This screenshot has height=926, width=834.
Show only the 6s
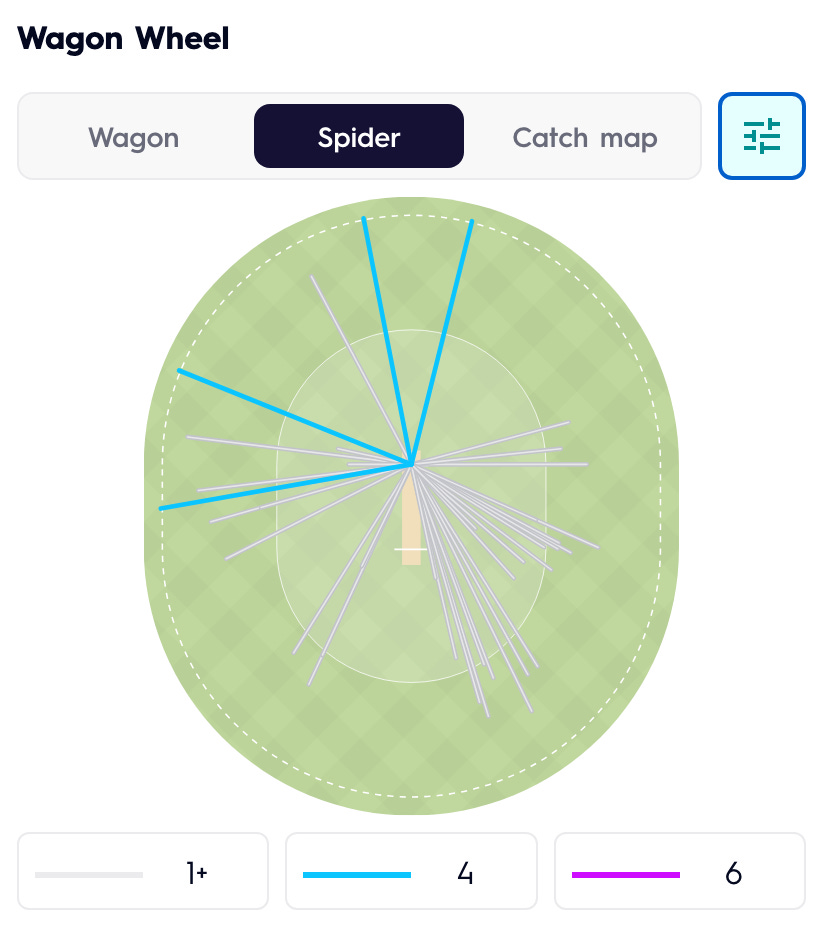(680, 871)
